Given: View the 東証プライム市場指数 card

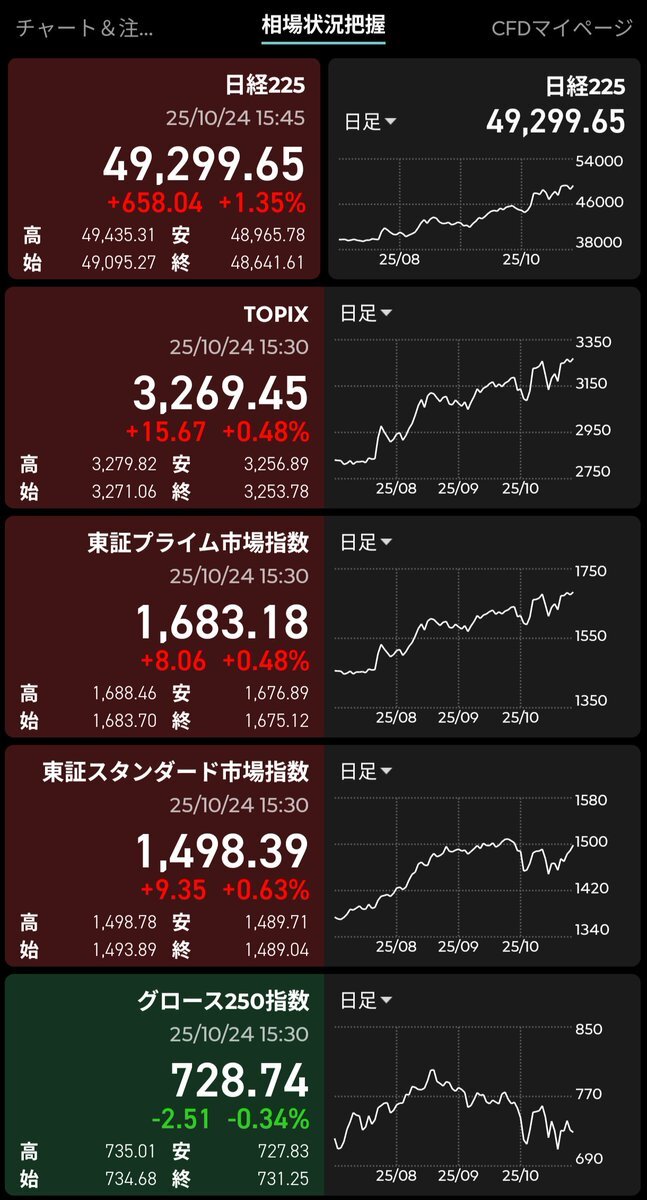Looking at the screenshot, I should (164, 627).
